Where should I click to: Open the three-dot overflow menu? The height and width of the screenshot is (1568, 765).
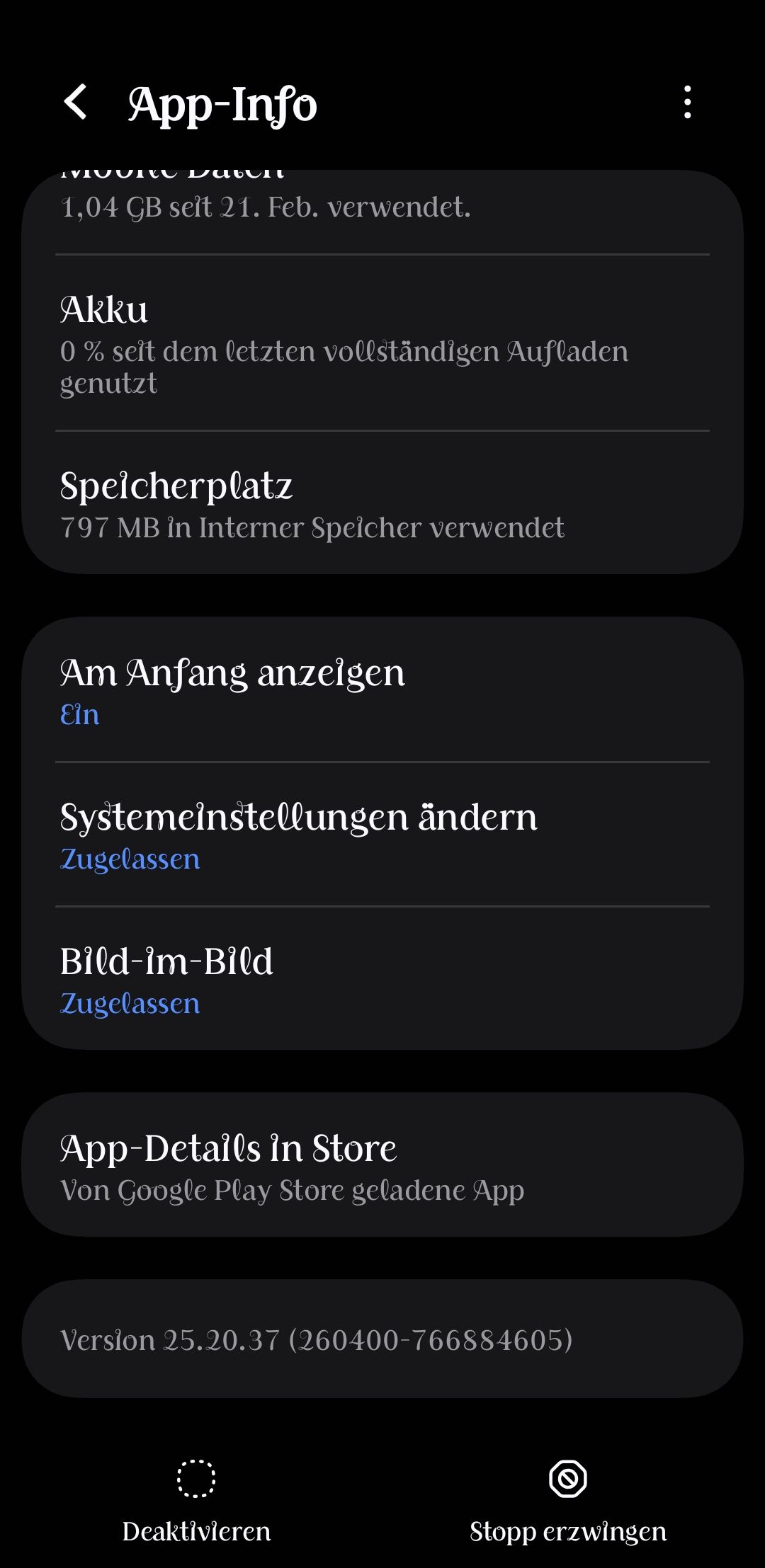[686, 103]
